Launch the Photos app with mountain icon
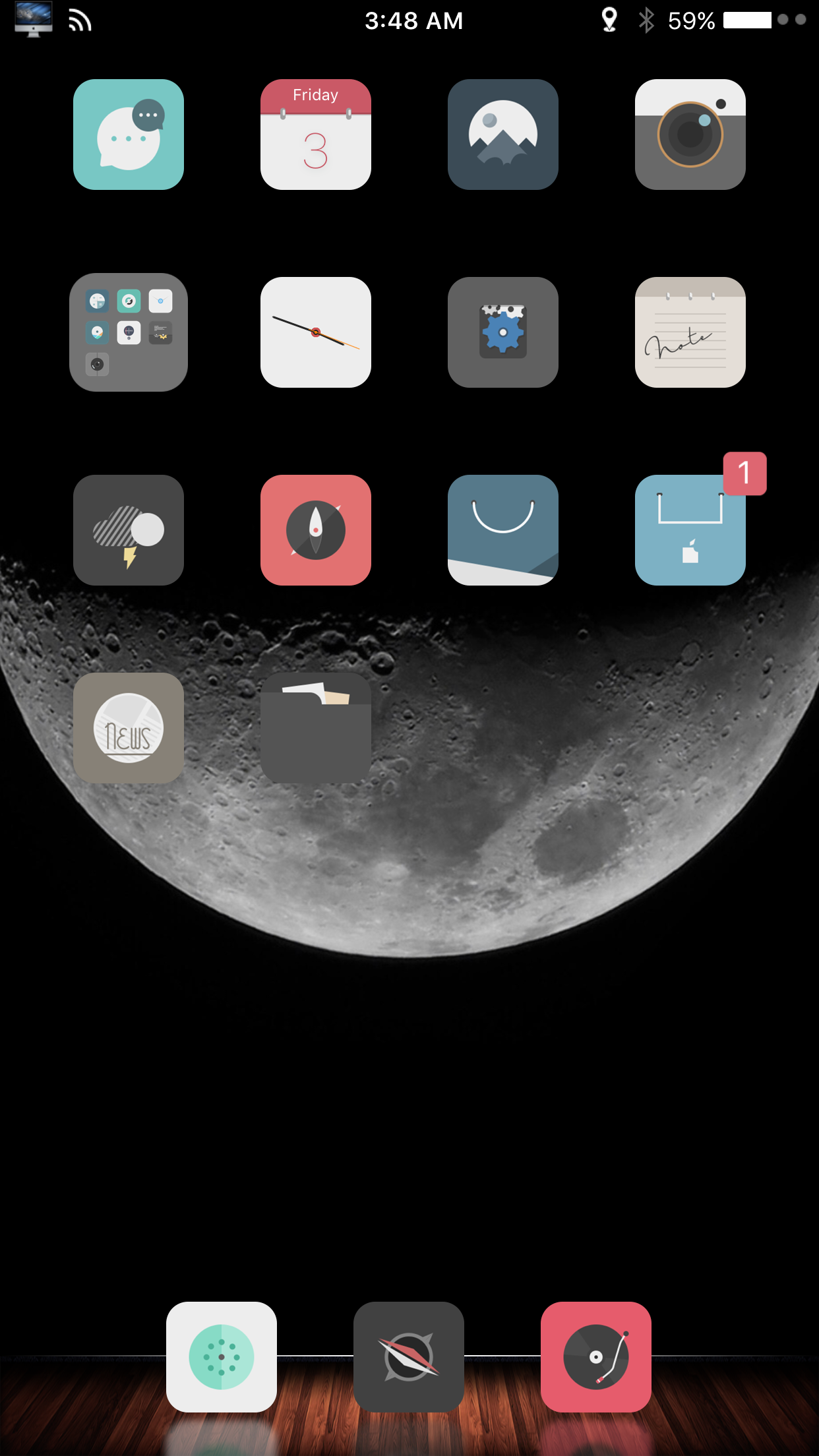Viewport: 819px width, 1456px height. coord(503,135)
